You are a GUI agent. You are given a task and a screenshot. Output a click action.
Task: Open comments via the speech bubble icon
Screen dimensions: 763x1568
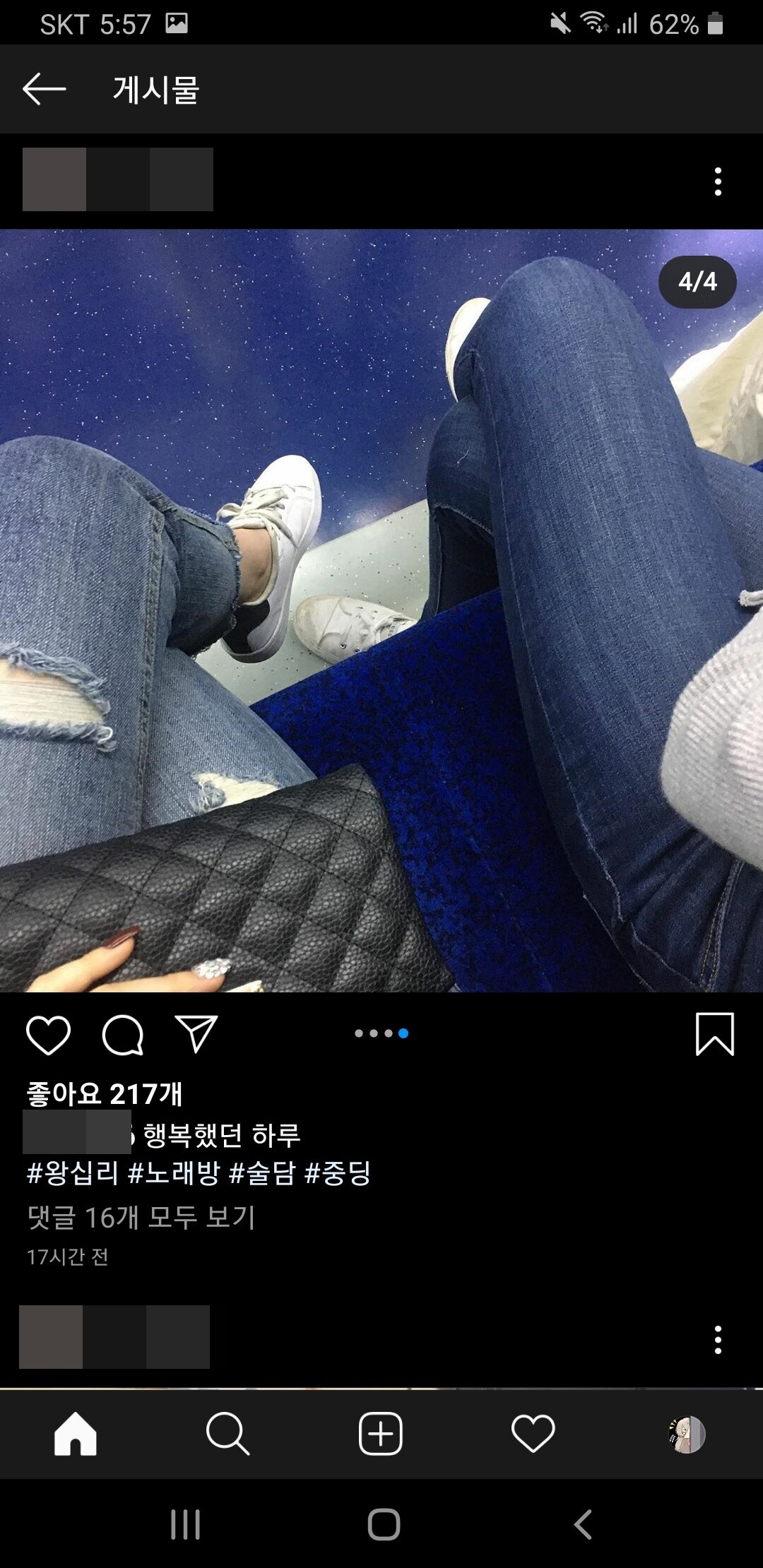coord(123,1035)
